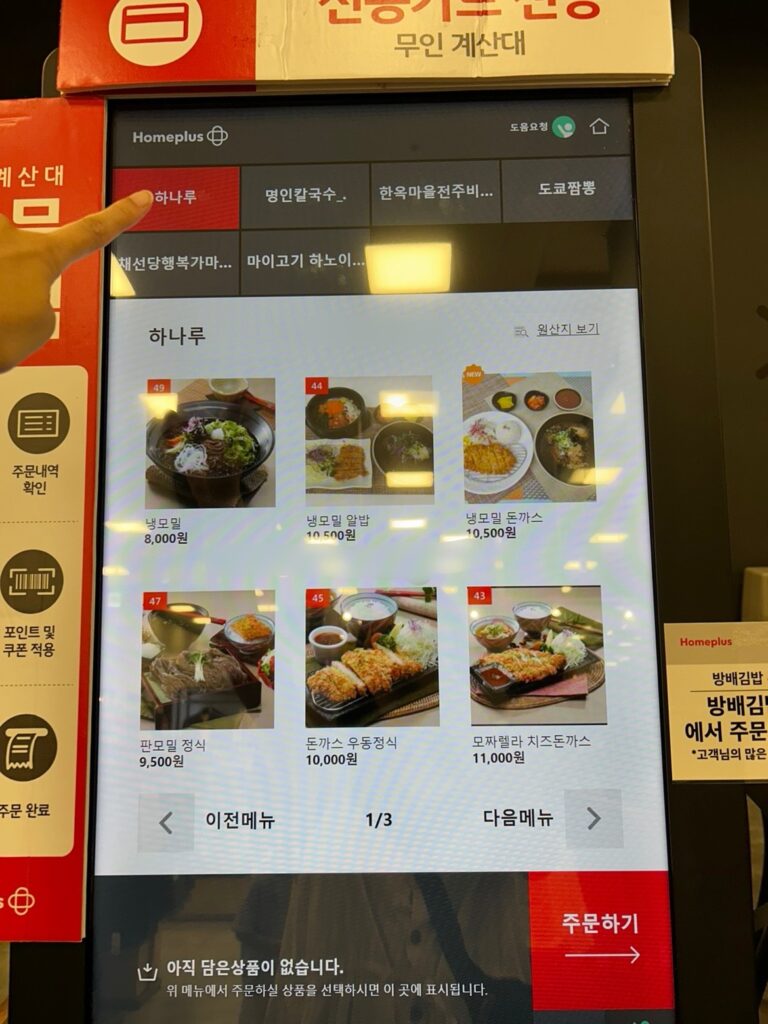Request help with 도움요청 button

point(543,128)
